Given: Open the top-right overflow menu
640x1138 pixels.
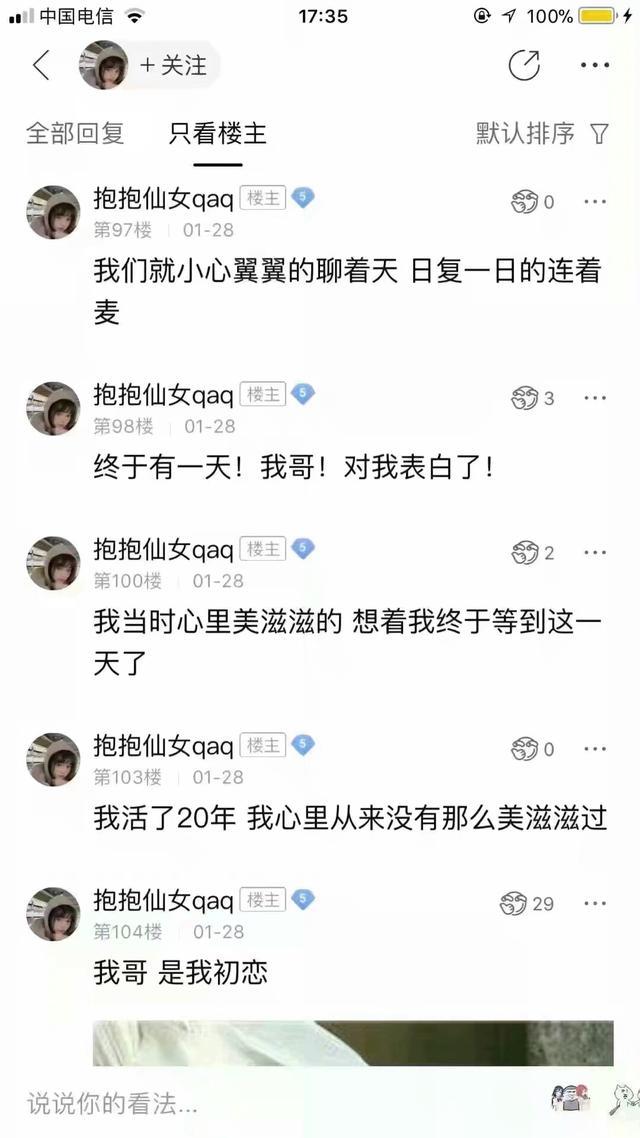Looking at the screenshot, I should [594, 66].
